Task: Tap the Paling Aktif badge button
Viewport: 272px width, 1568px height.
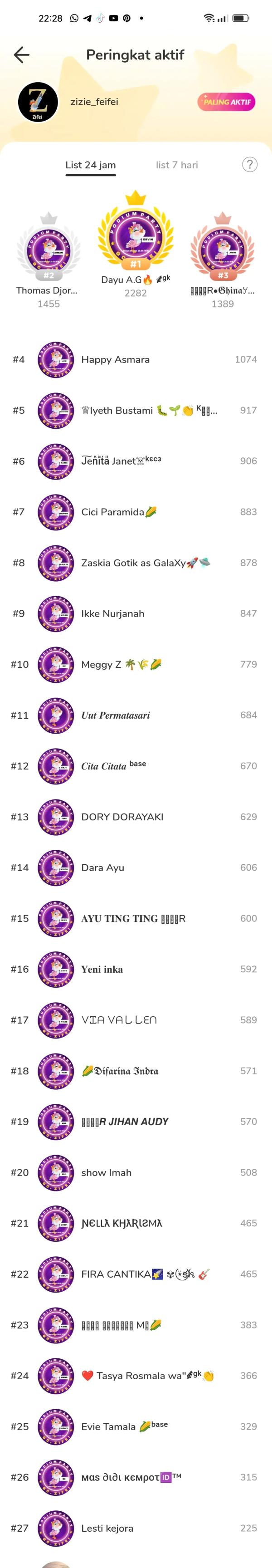Action: tap(226, 102)
